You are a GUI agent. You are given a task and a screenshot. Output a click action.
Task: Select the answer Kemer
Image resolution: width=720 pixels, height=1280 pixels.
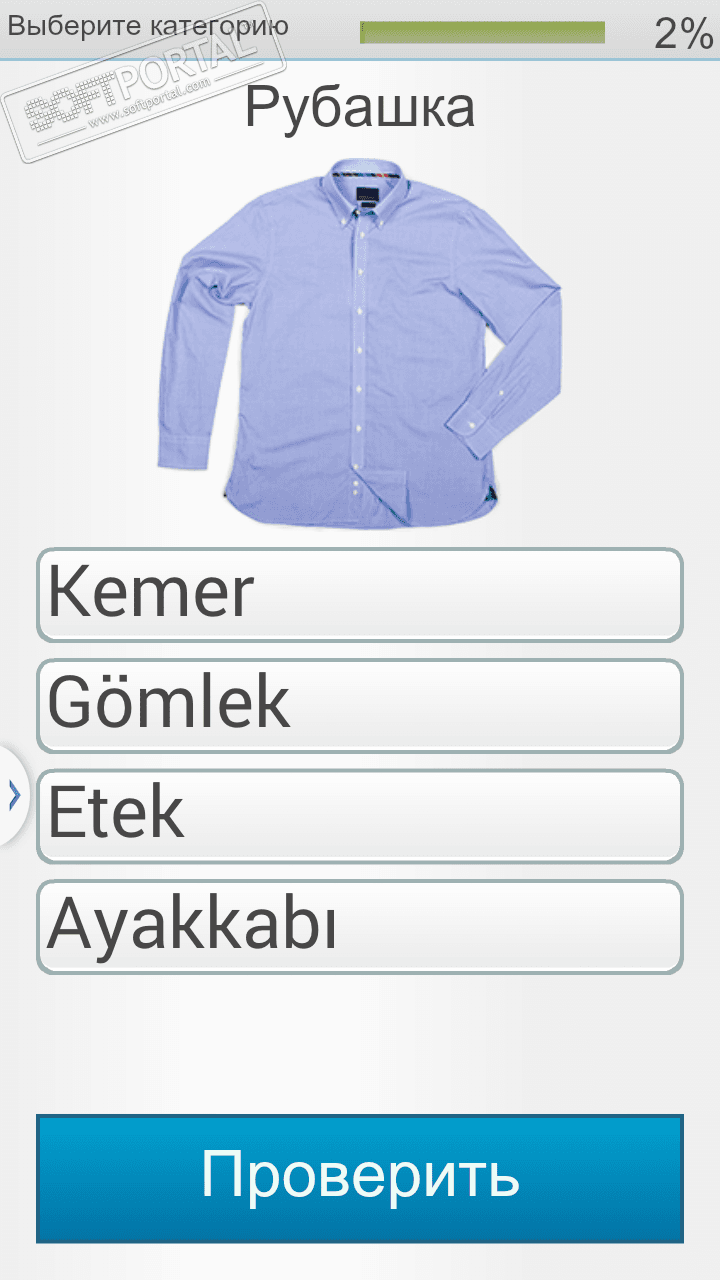tap(359, 594)
